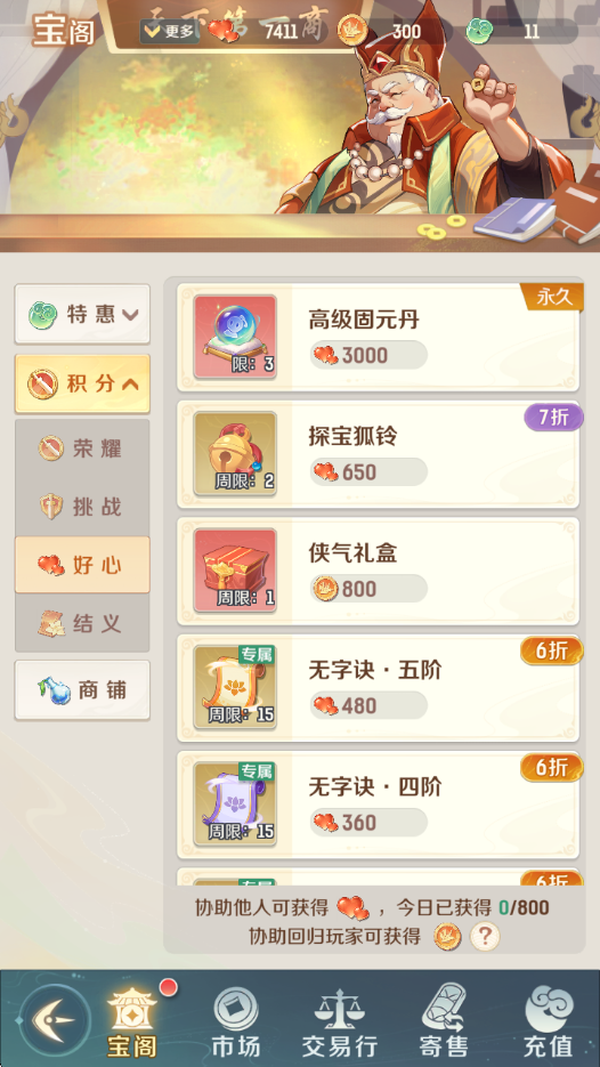Select the 结义 points shop

pyautogui.click(x=82, y=624)
